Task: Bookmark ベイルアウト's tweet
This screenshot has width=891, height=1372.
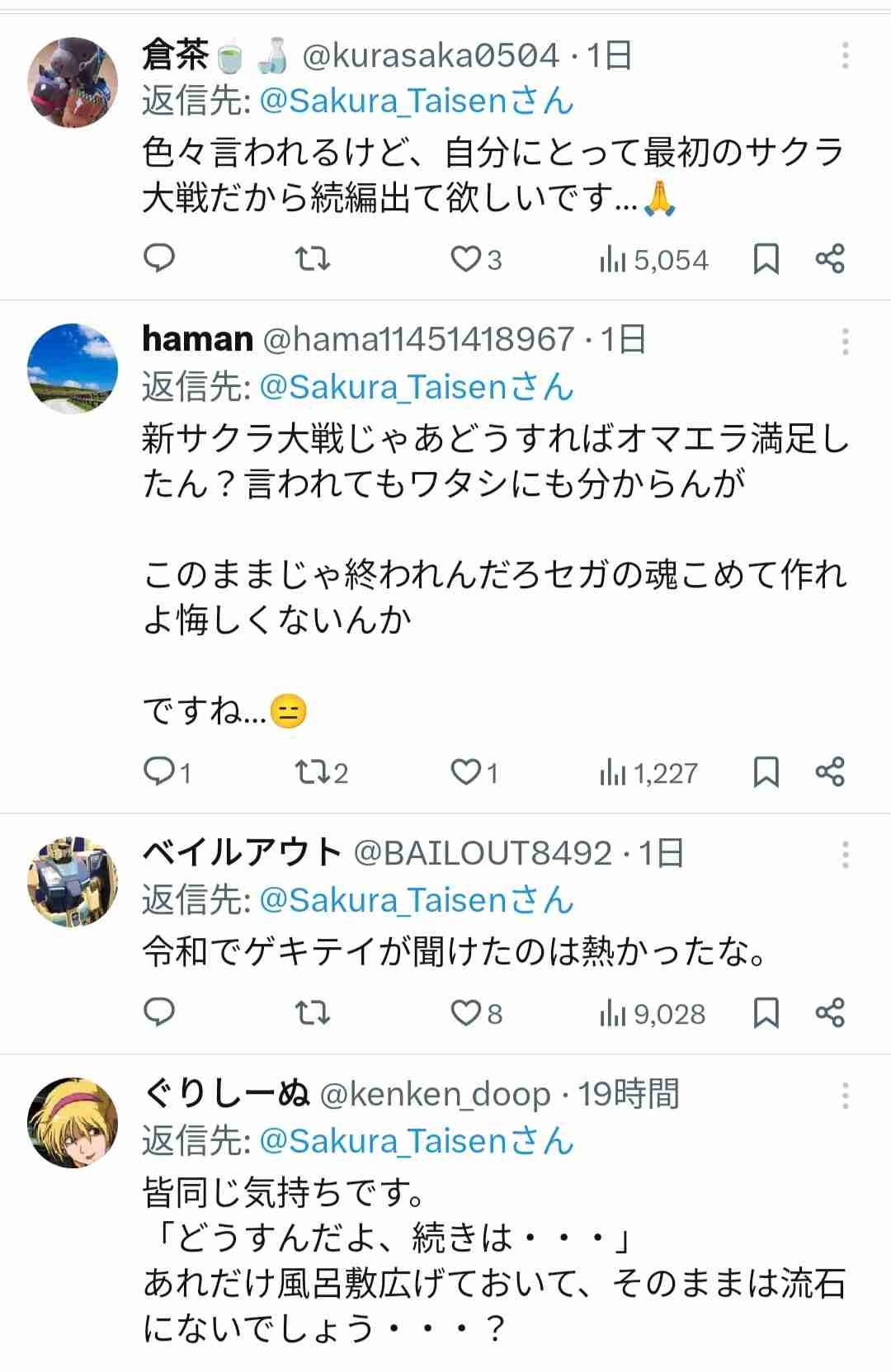Action: [766, 1013]
